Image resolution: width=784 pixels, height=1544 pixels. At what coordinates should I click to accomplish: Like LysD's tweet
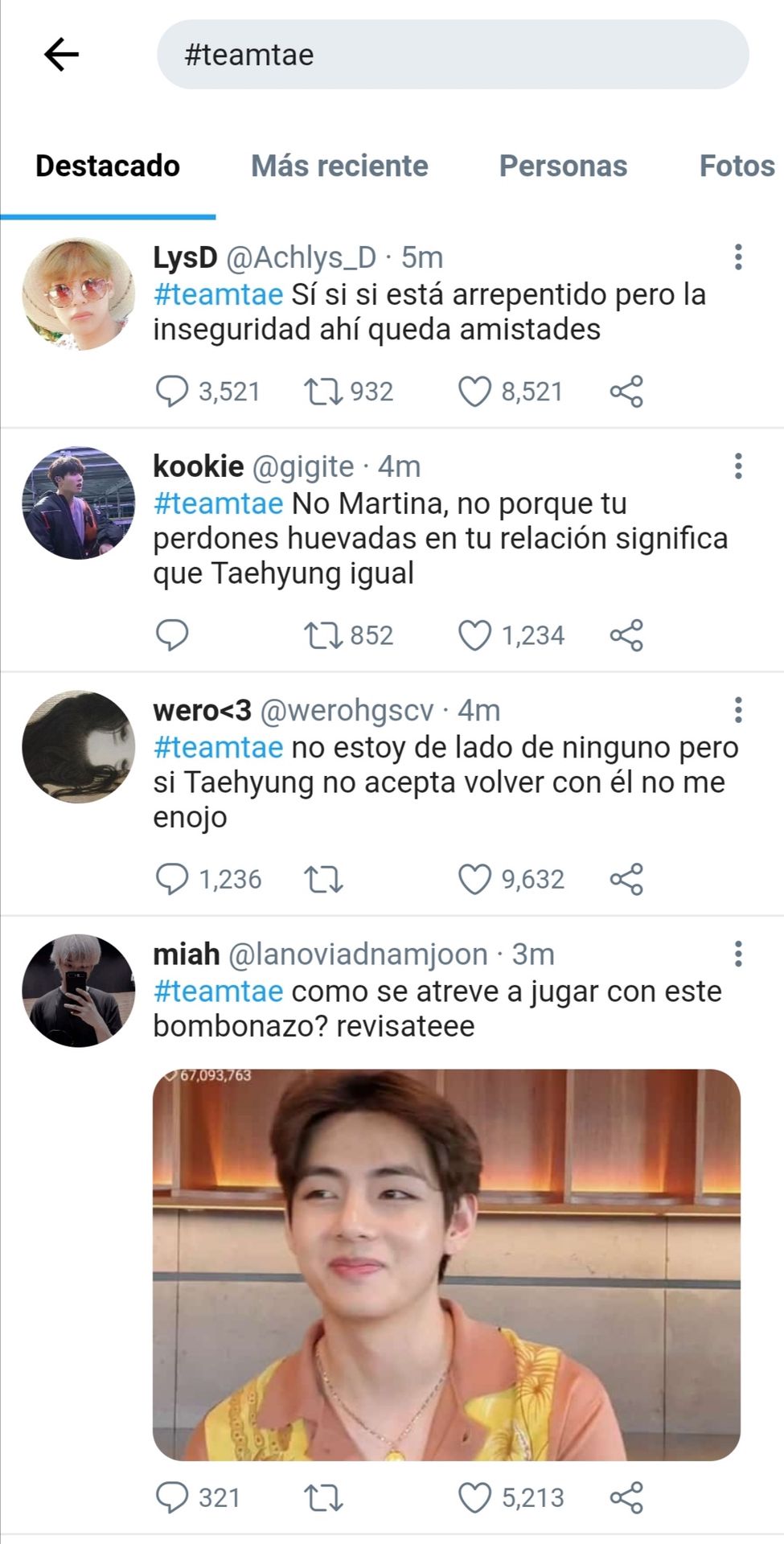tap(474, 392)
